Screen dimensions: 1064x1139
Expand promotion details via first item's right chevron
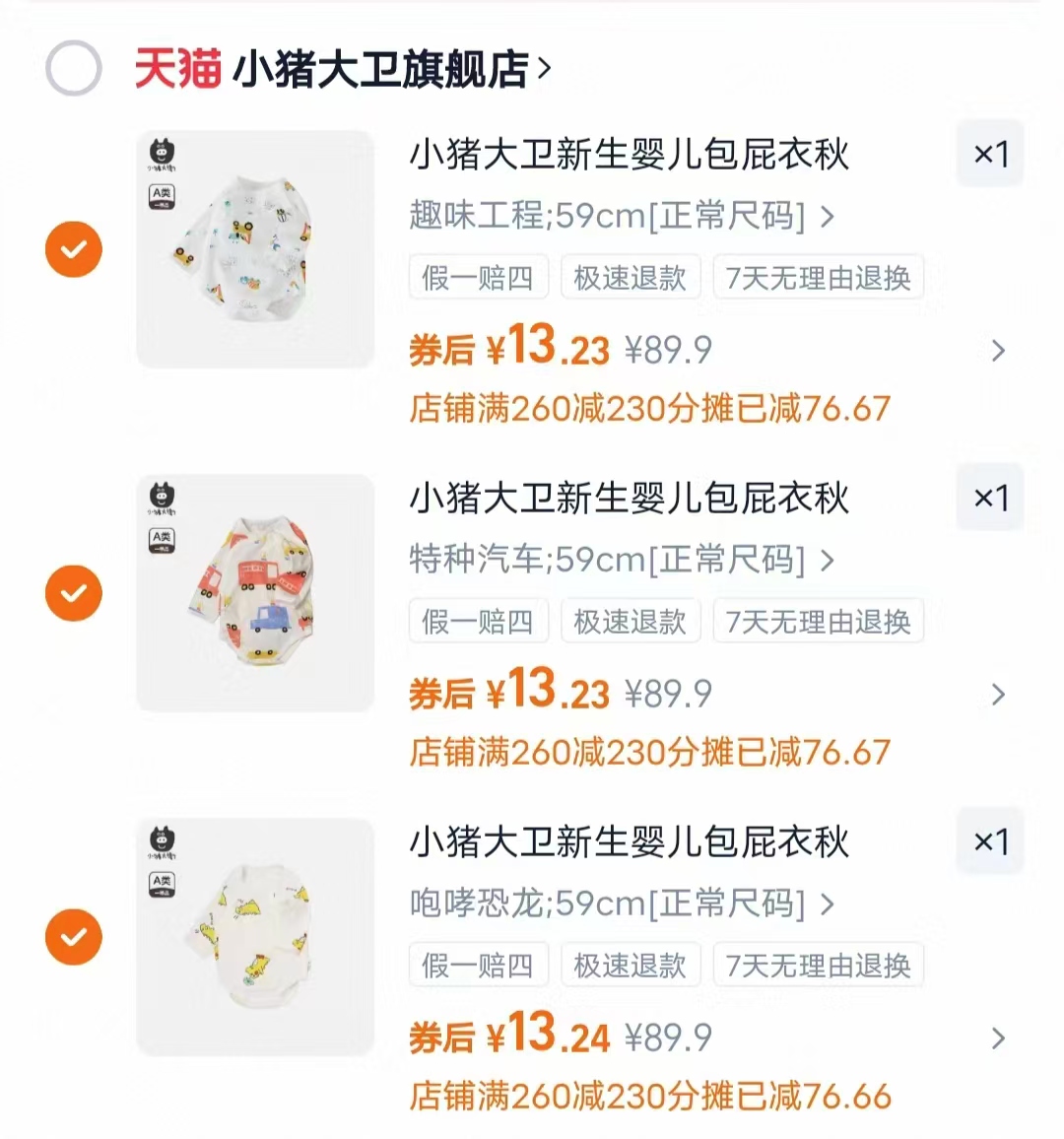(999, 352)
